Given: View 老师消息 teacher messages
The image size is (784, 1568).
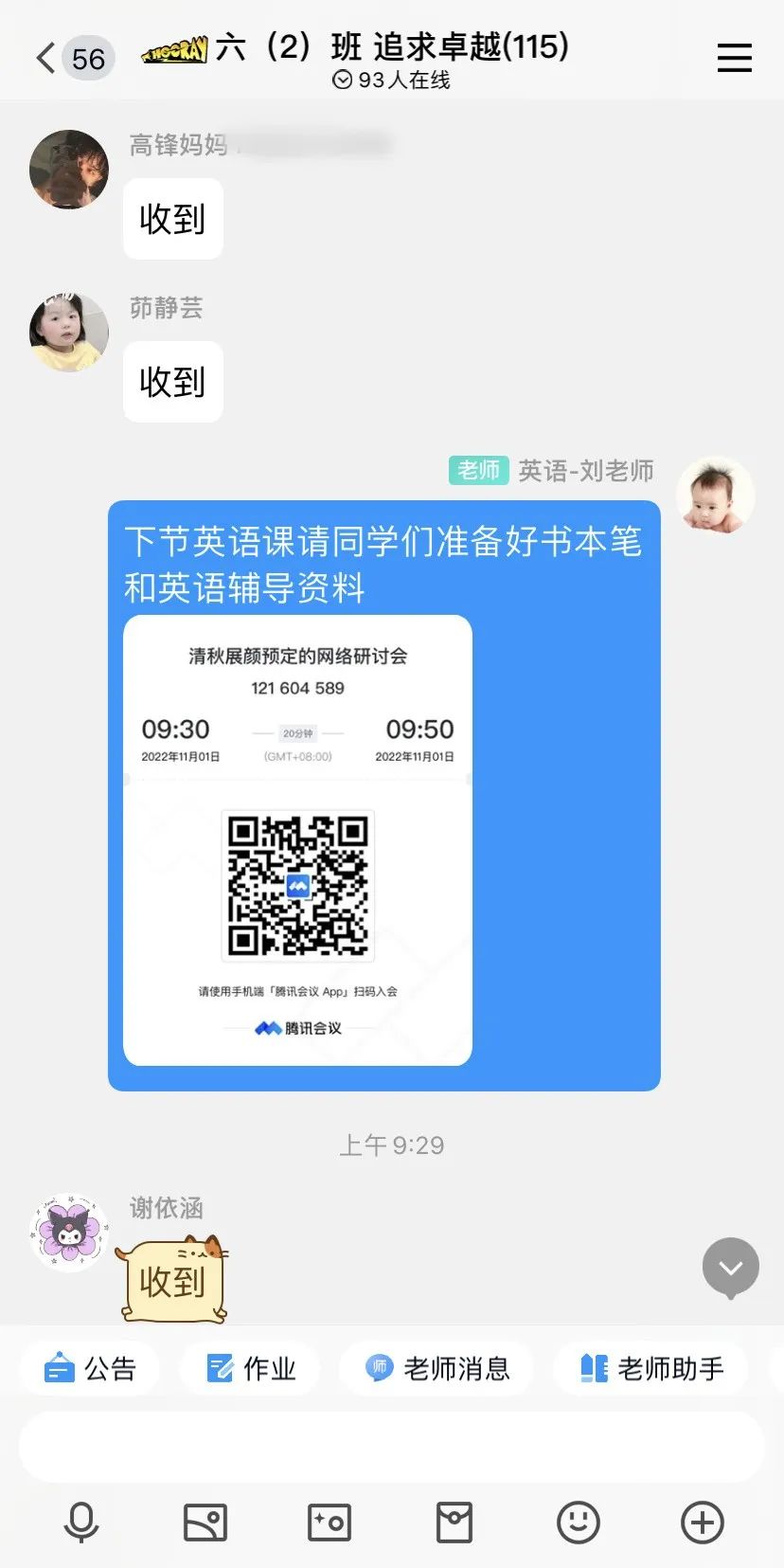Looking at the screenshot, I should (437, 1368).
